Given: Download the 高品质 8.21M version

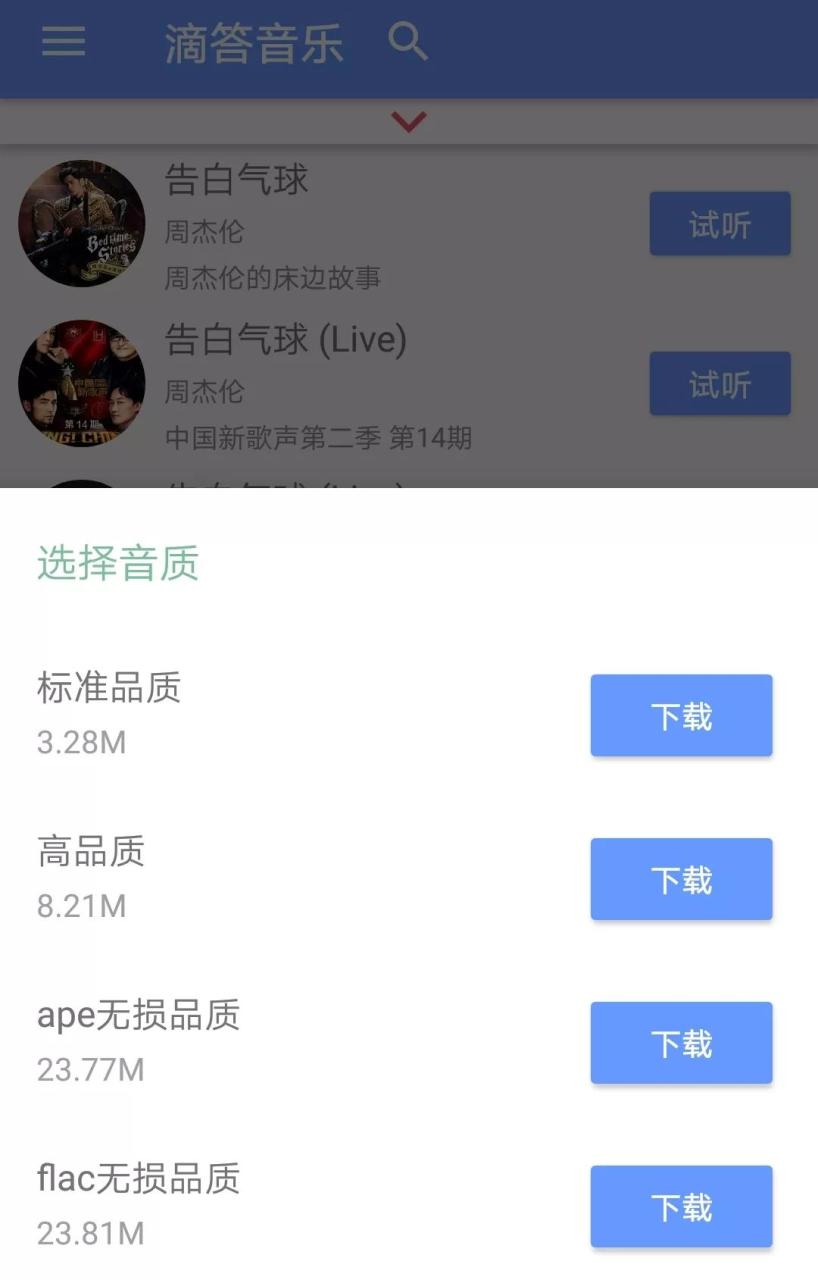Looking at the screenshot, I should click(681, 879).
